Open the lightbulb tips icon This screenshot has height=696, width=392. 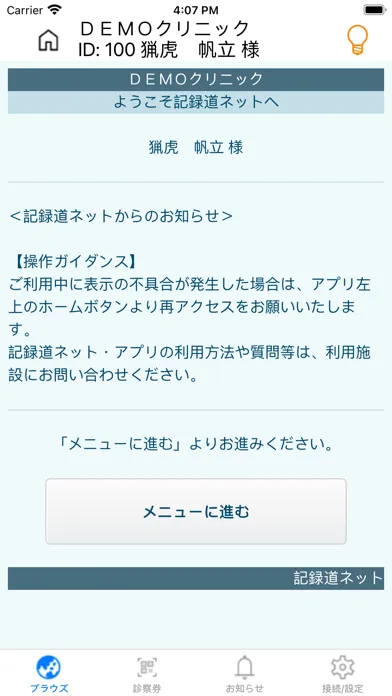(x=357, y=40)
